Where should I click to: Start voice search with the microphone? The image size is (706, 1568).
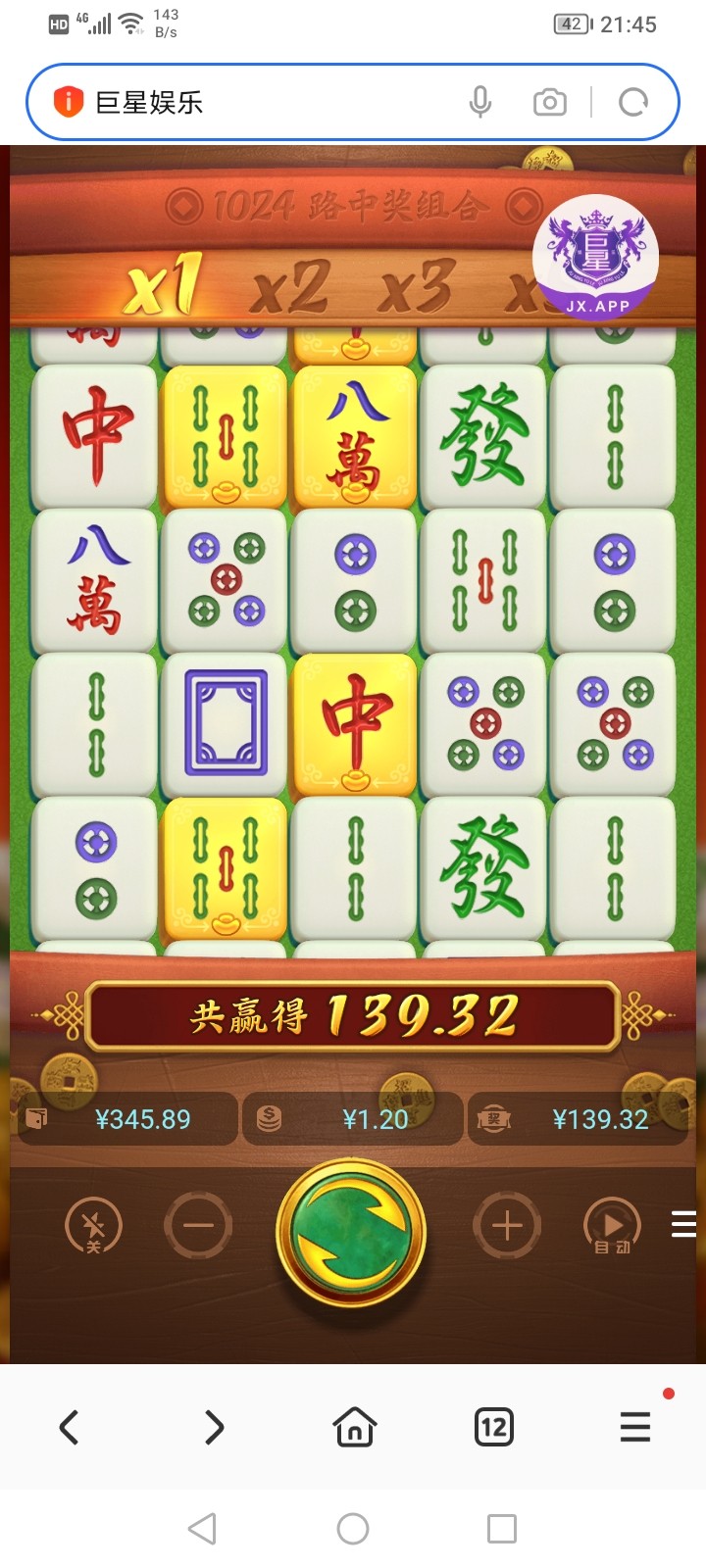[x=479, y=102]
